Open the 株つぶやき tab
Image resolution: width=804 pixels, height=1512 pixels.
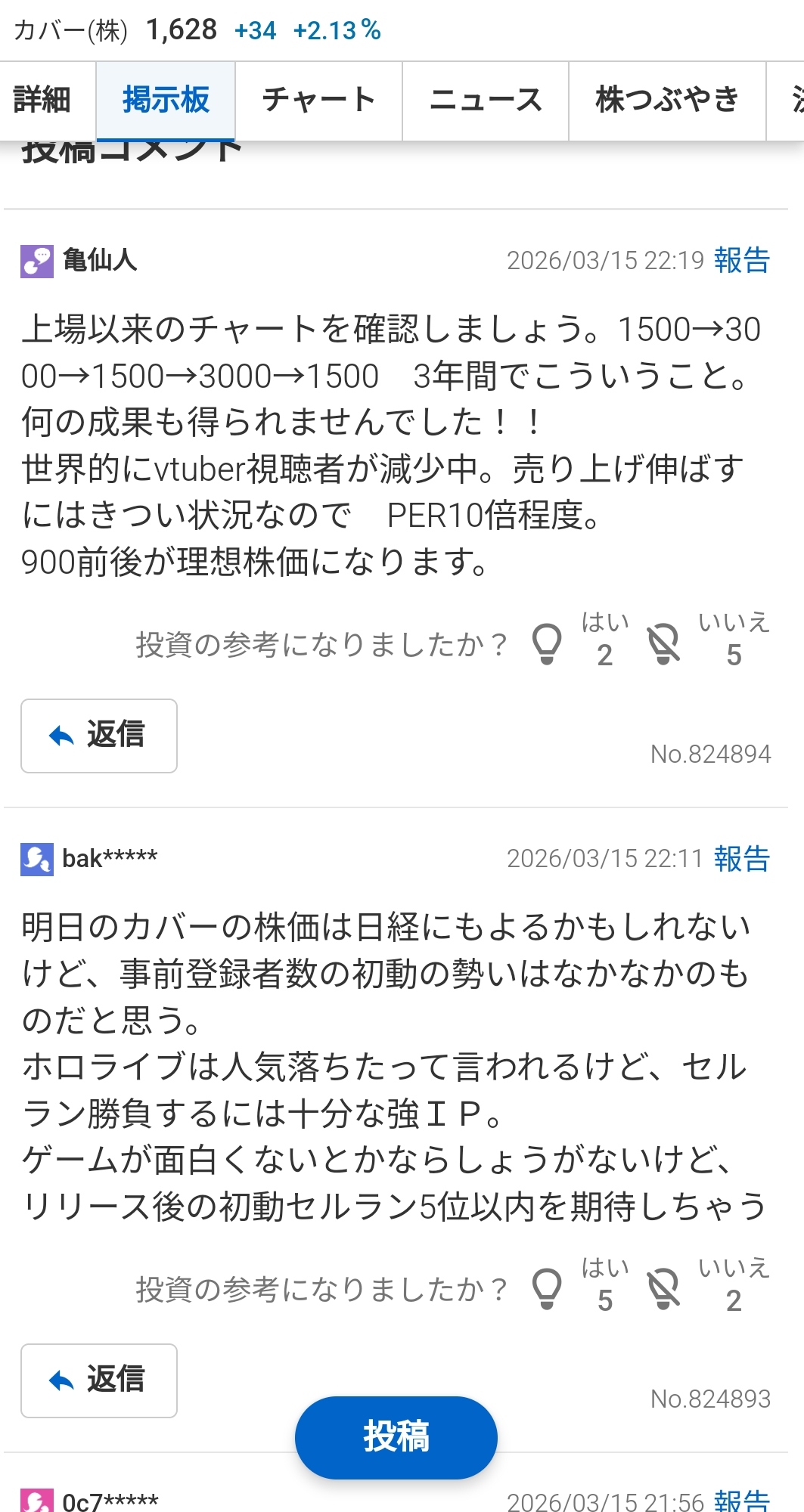(667, 100)
